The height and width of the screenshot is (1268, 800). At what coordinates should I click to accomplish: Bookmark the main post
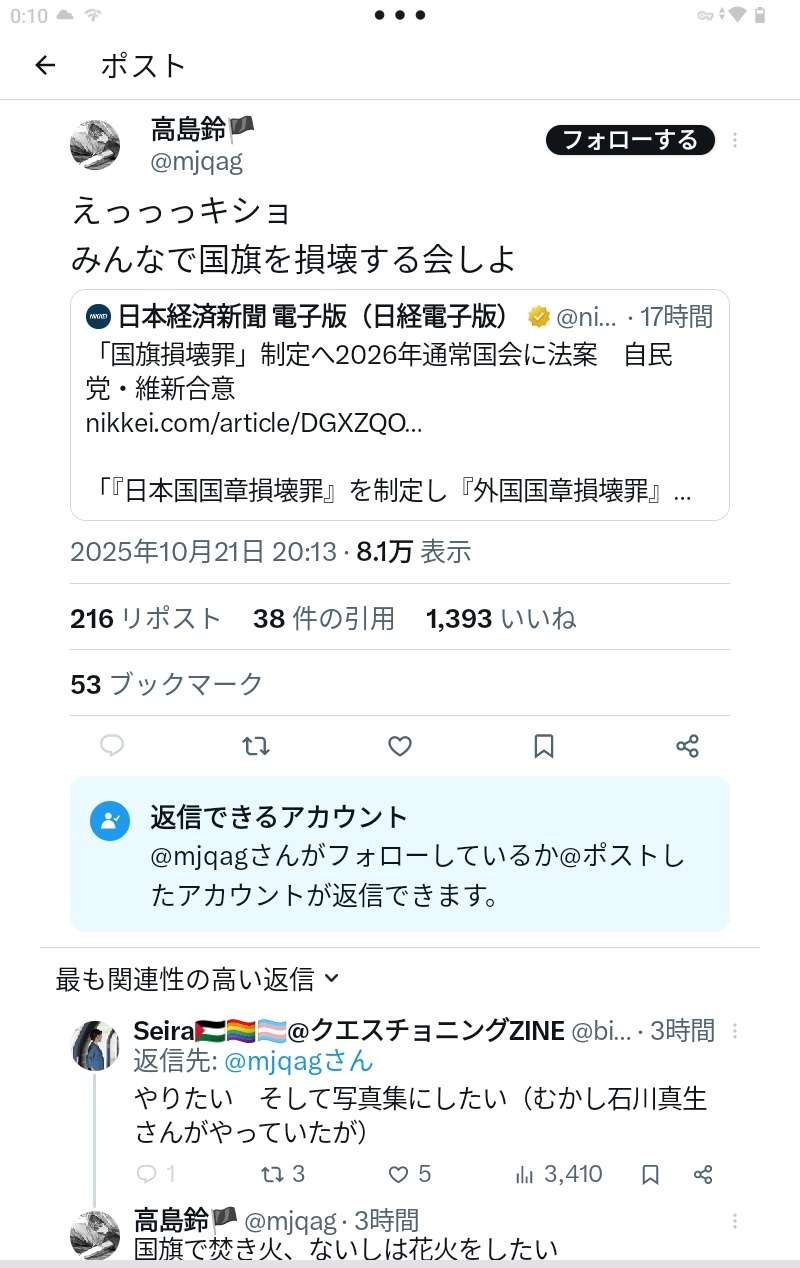[544, 746]
